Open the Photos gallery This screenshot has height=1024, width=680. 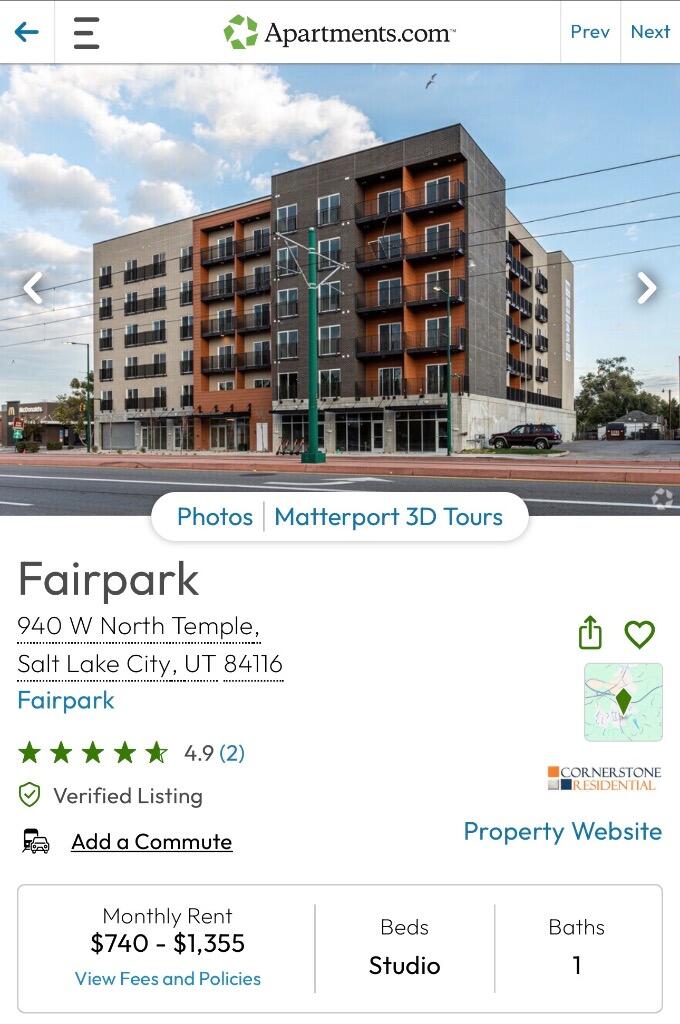(215, 517)
